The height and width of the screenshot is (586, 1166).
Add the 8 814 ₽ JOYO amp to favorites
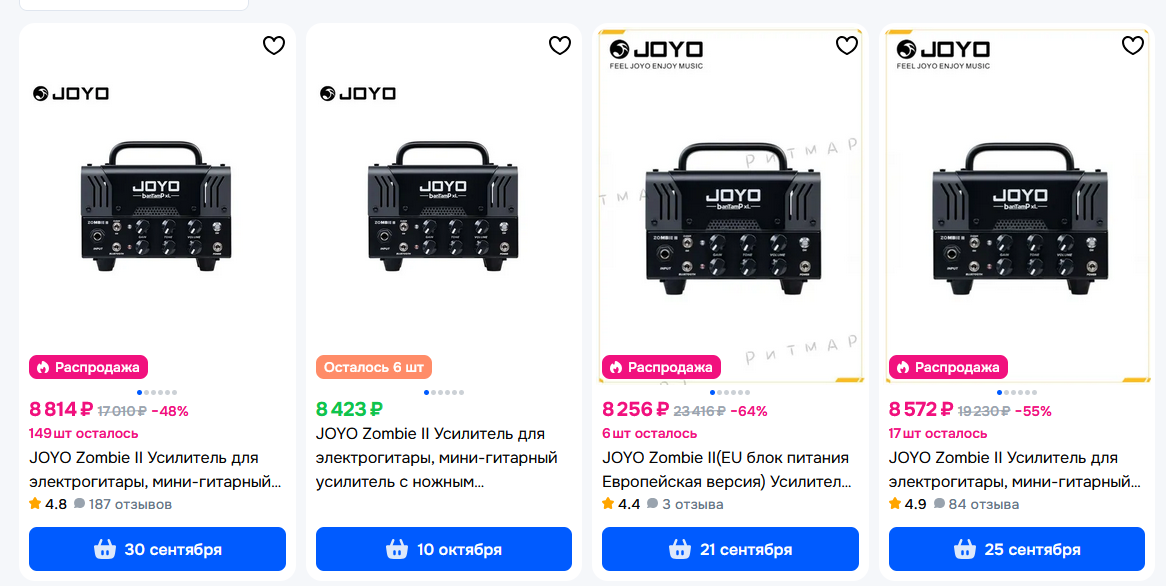pyautogui.click(x=273, y=46)
